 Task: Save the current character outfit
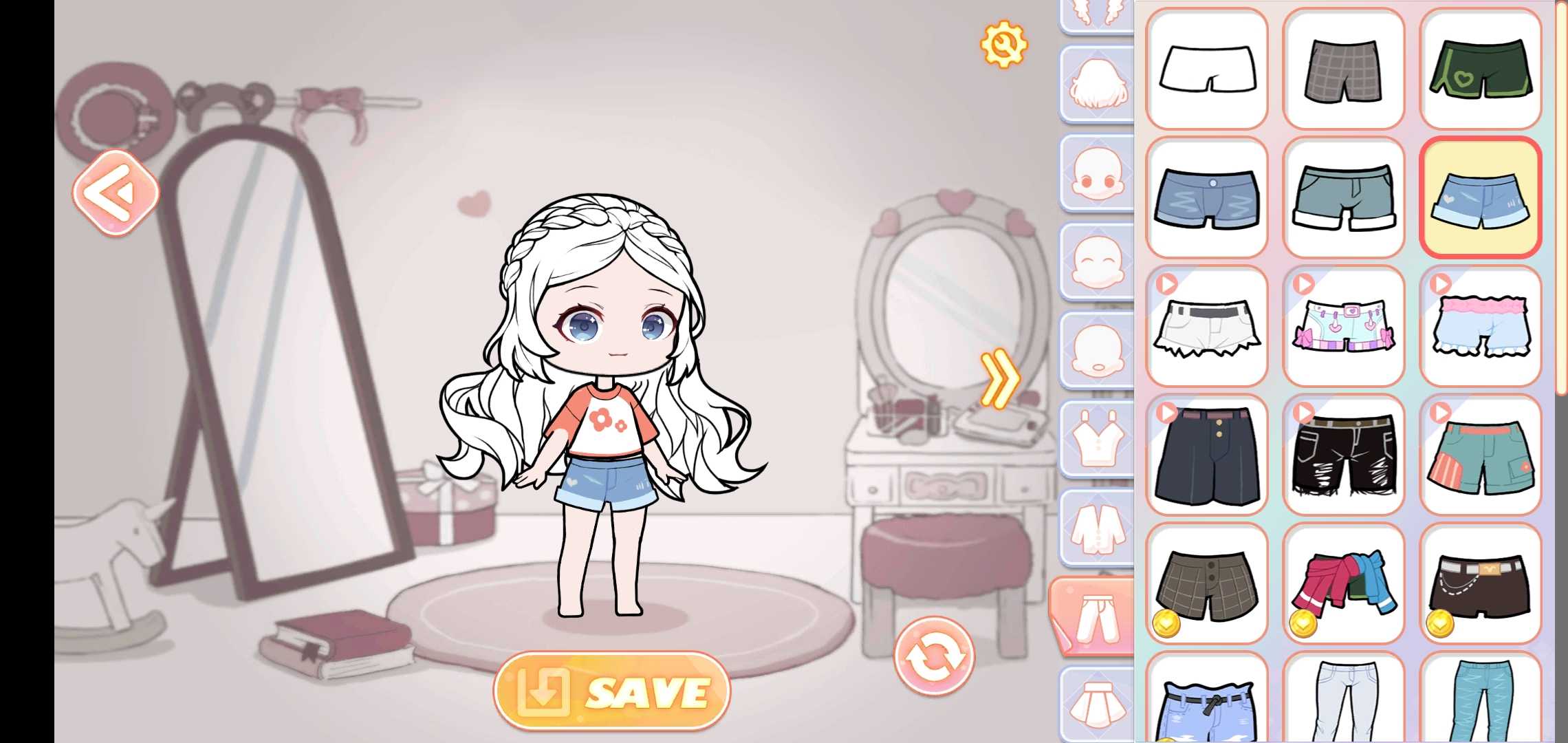(611, 691)
